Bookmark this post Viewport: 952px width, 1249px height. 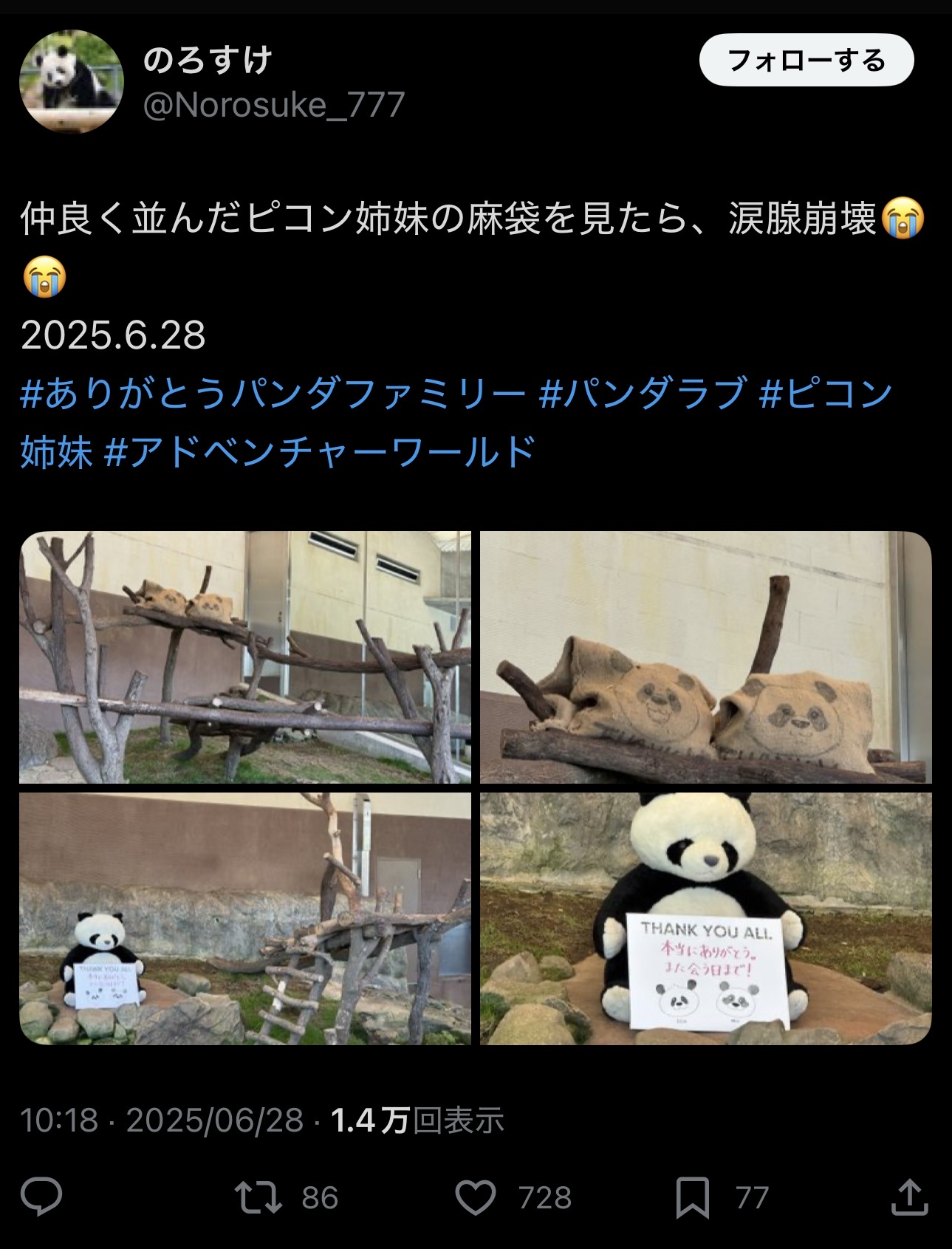(x=692, y=1197)
